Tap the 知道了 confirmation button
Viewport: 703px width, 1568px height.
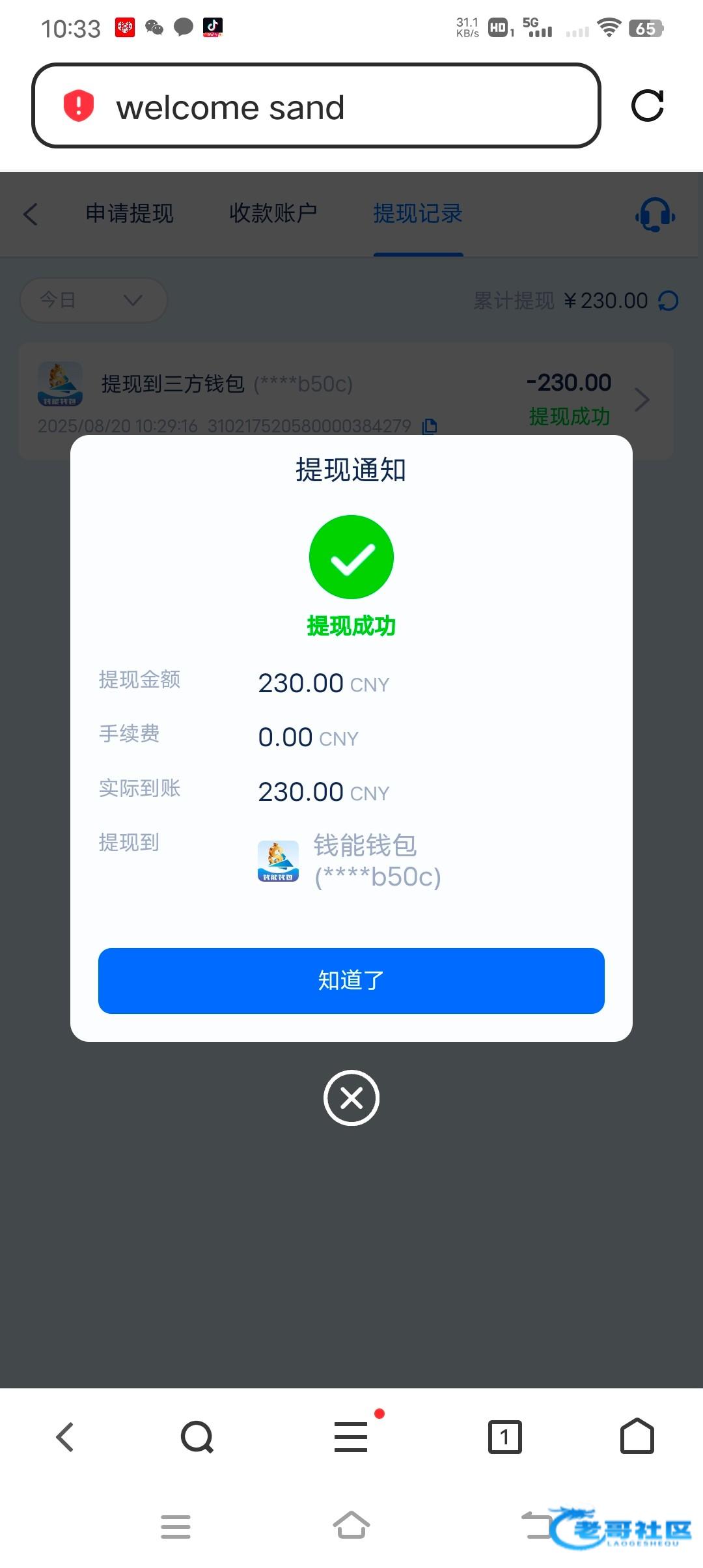351,981
